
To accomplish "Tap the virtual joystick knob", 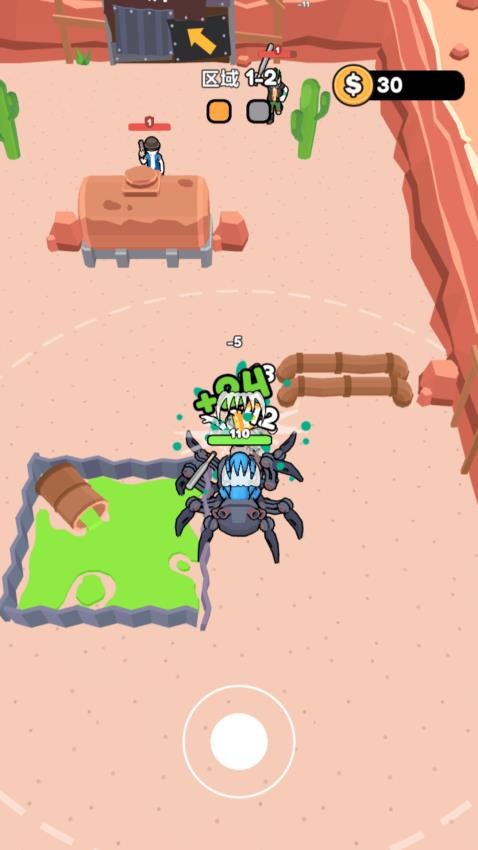I will (239, 741).
